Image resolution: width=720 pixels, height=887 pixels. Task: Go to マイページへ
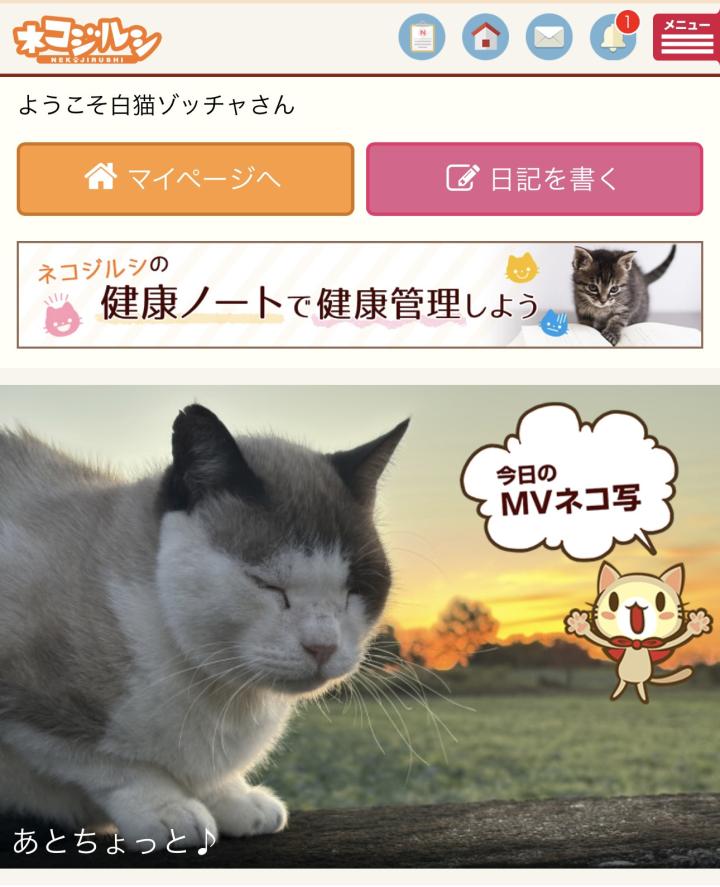(186, 179)
